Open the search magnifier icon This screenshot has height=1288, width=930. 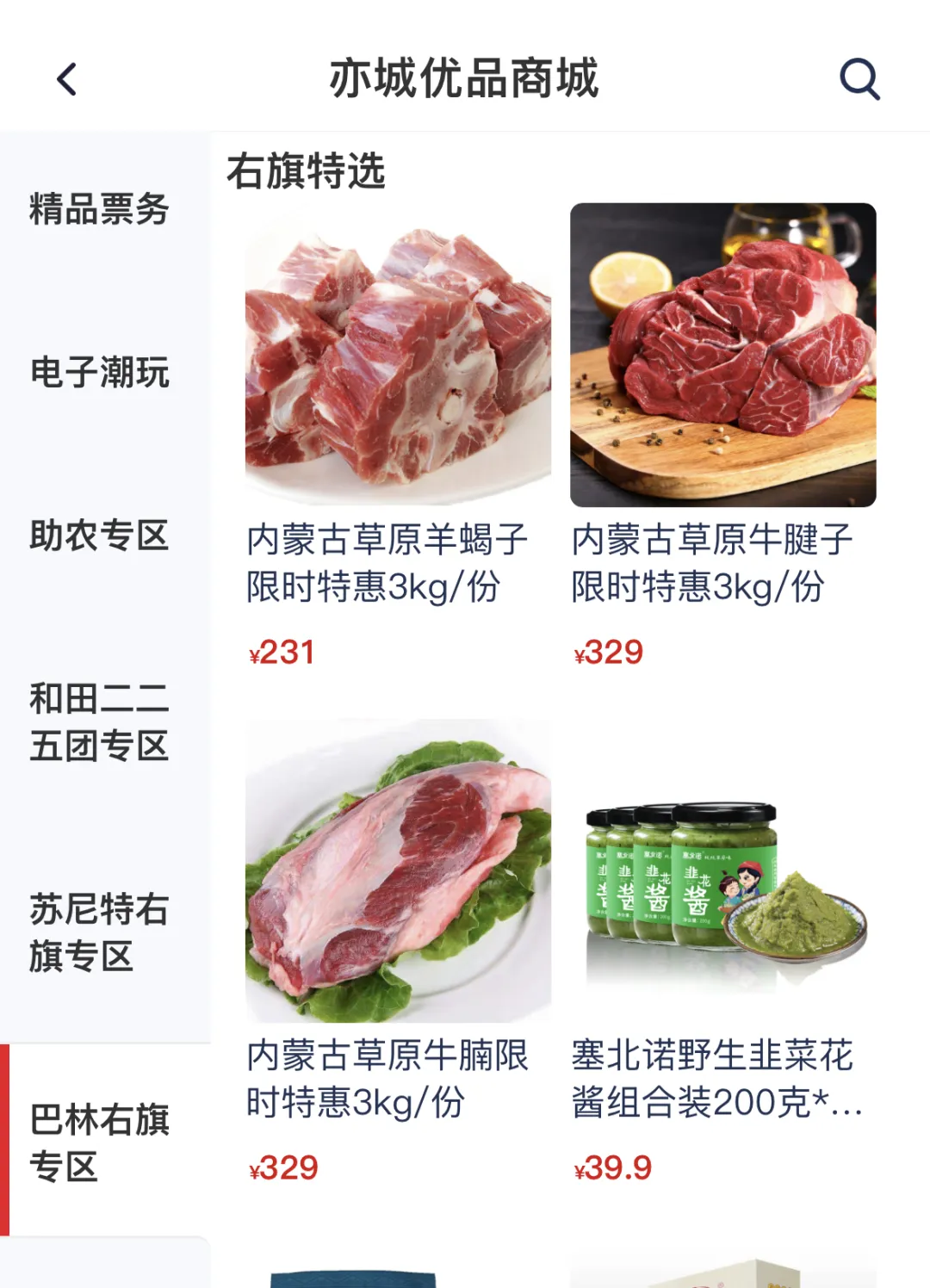click(859, 79)
